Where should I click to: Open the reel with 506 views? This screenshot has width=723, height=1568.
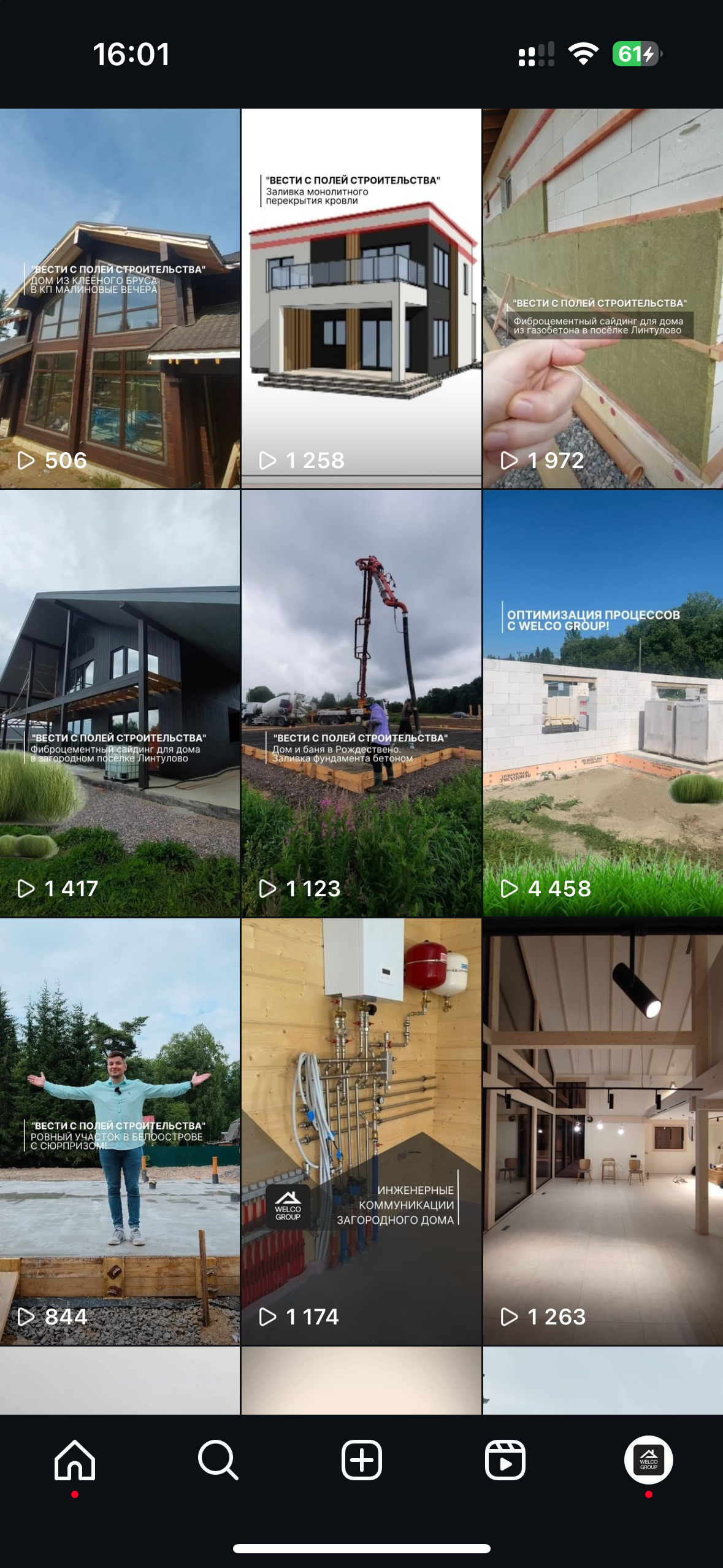tap(120, 299)
